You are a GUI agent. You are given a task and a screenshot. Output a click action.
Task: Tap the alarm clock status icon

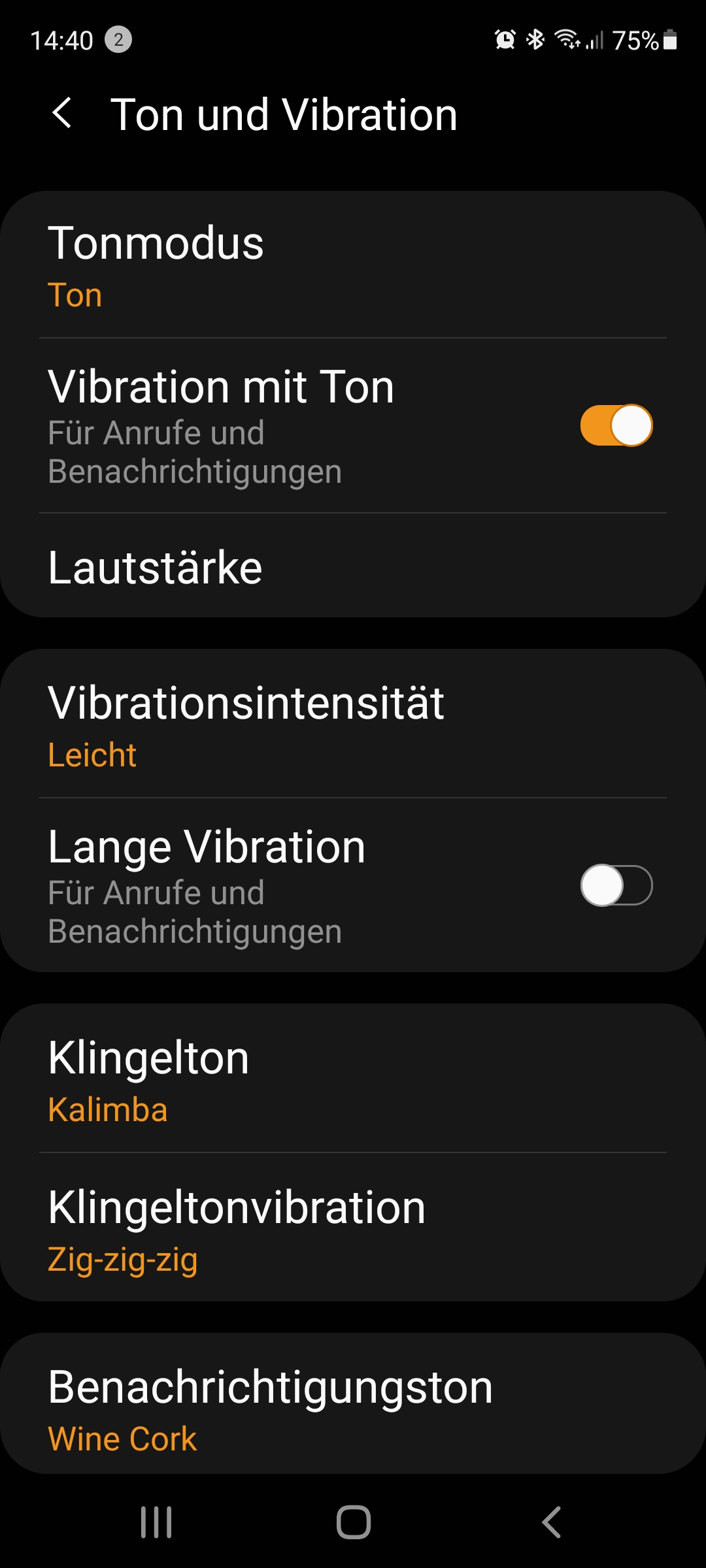click(x=505, y=41)
